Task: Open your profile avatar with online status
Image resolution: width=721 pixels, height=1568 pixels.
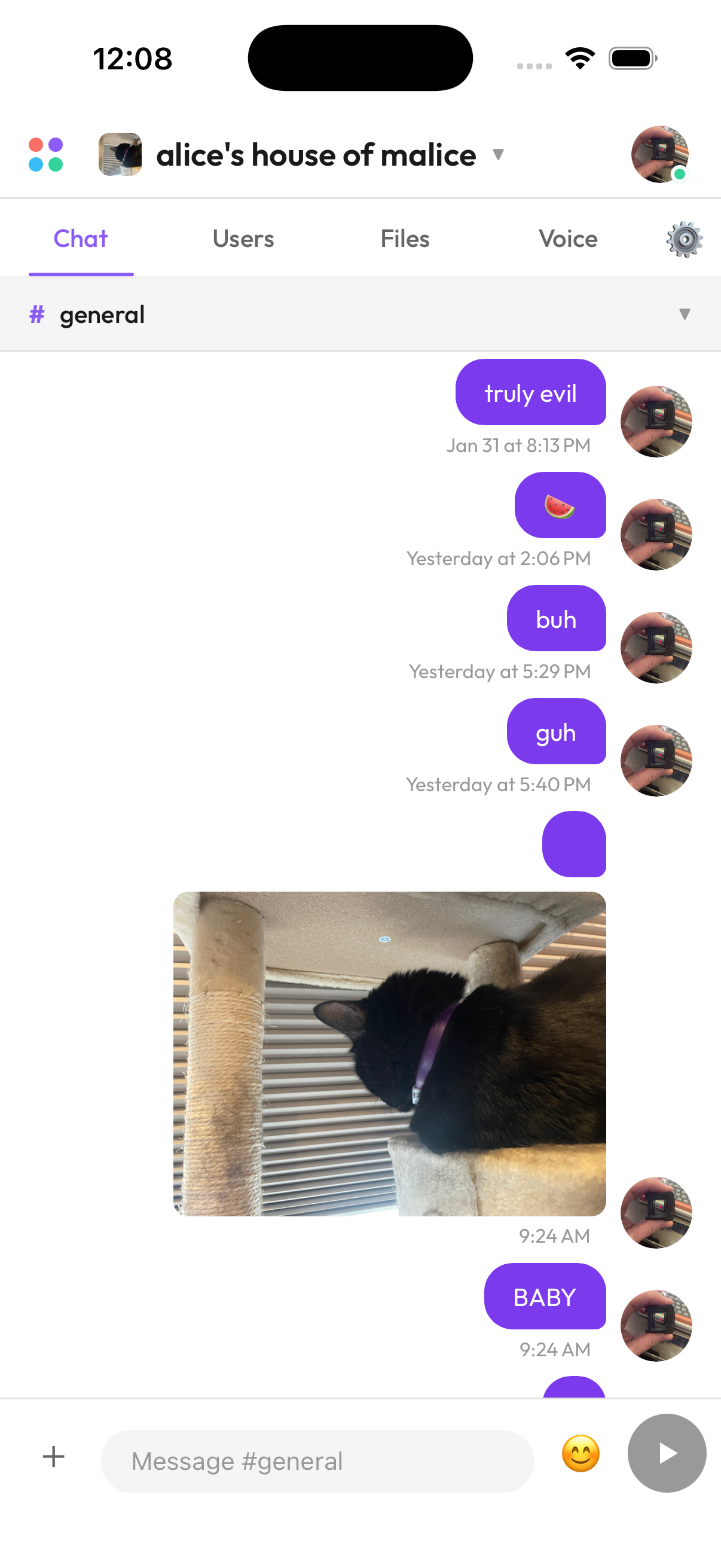Action: (659, 155)
